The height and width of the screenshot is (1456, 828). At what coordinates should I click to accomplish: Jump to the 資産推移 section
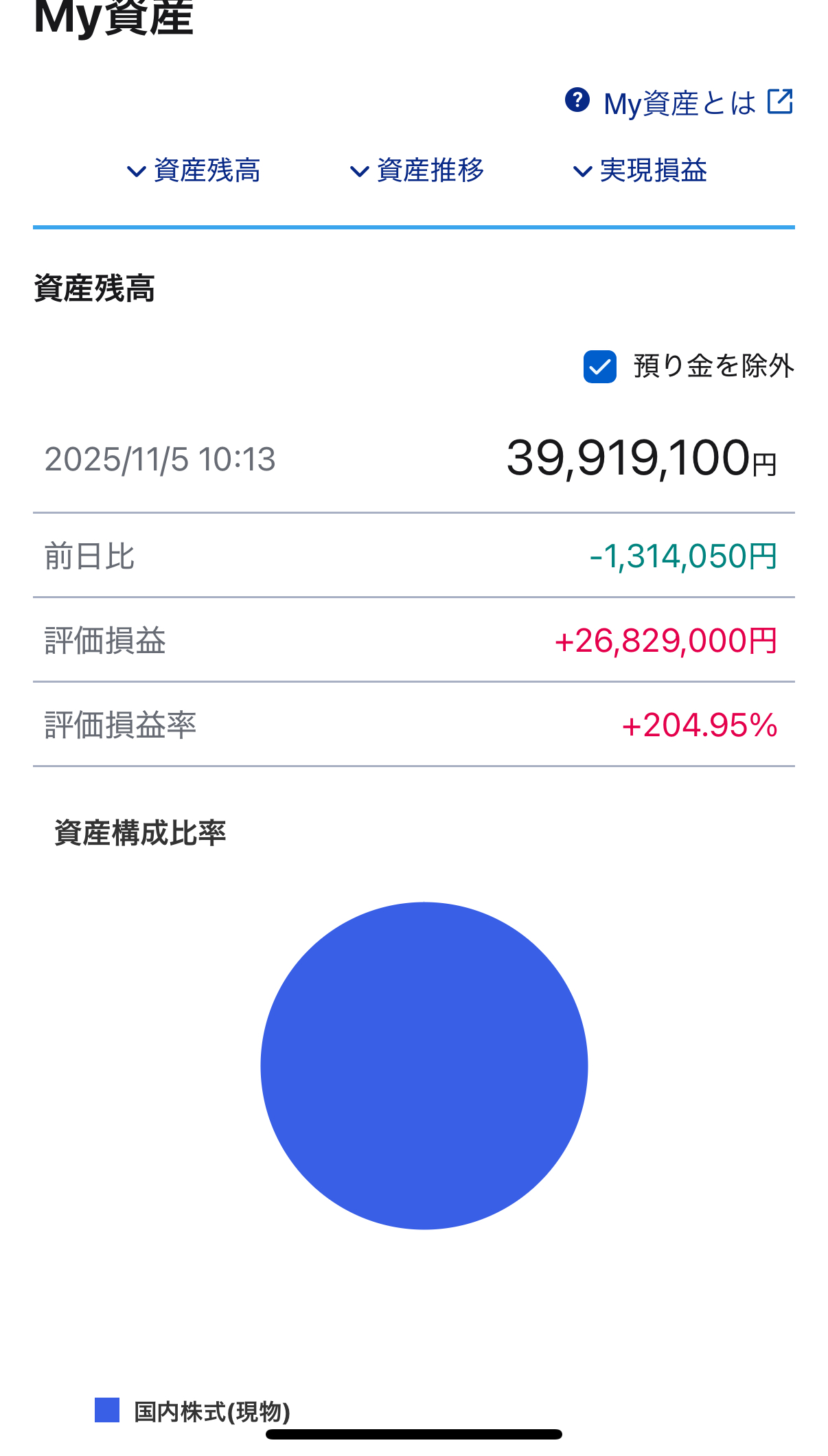tap(417, 170)
